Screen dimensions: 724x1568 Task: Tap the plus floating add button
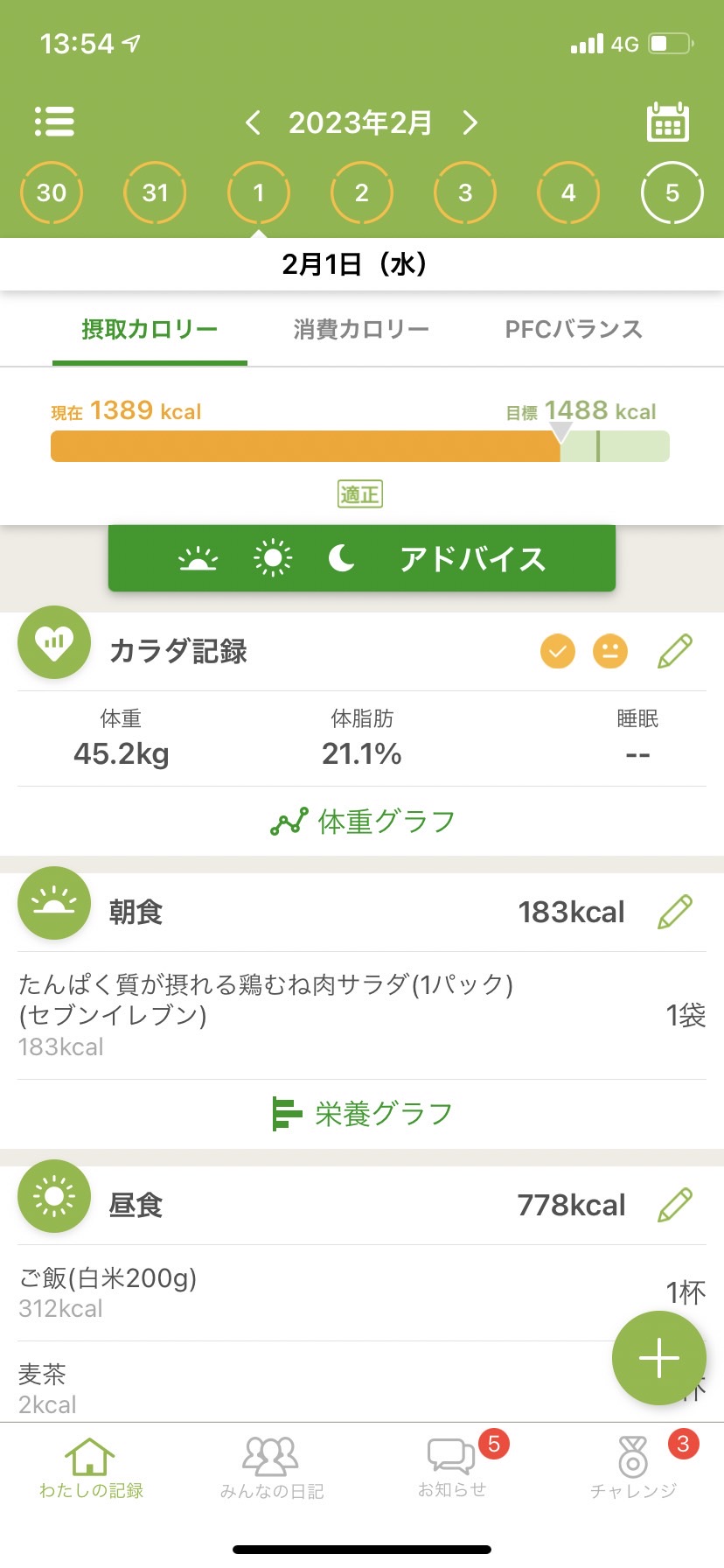(x=659, y=1358)
